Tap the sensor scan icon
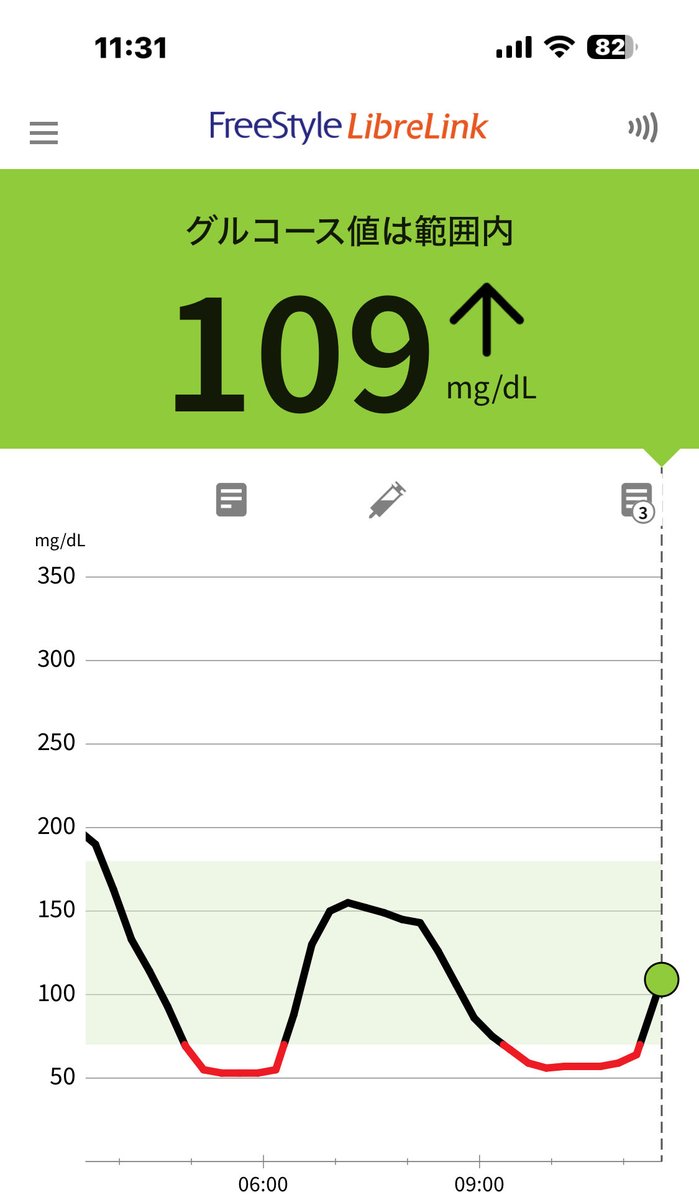This screenshot has height=1200, width=699. 643,128
